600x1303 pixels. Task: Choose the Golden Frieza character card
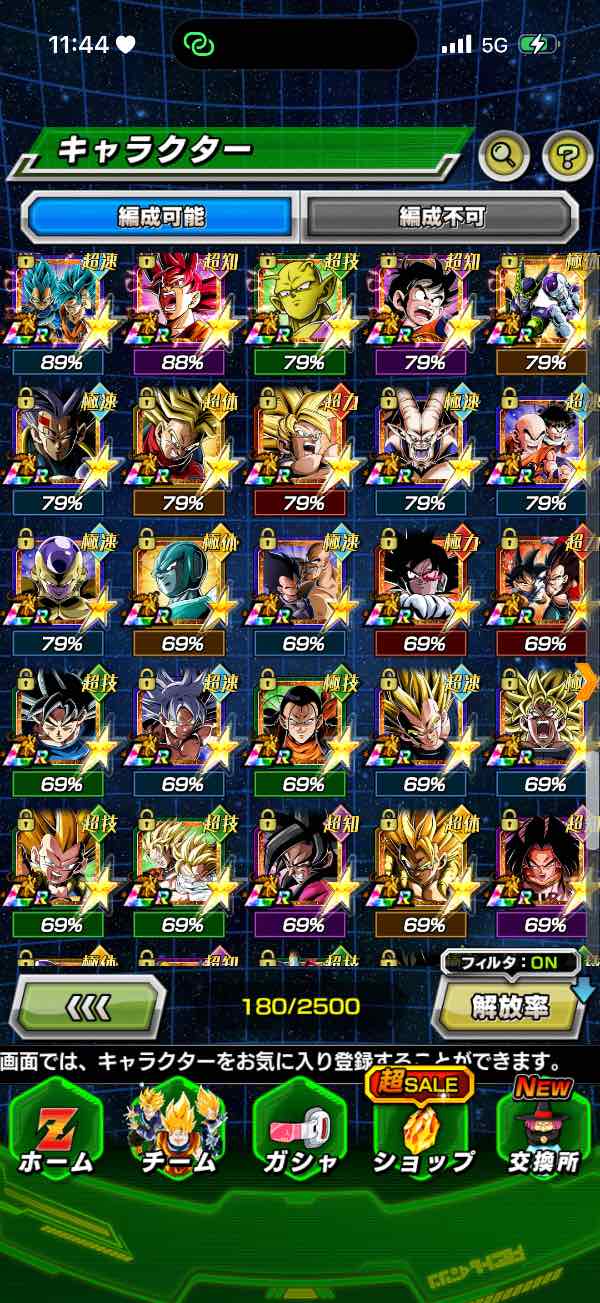pyautogui.click(x=62, y=587)
